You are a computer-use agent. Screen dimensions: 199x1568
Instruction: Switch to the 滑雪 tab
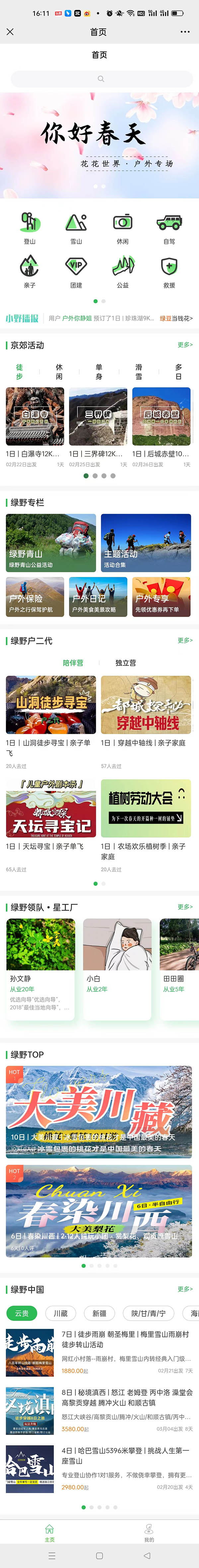pyautogui.click(x=139, y=371)
